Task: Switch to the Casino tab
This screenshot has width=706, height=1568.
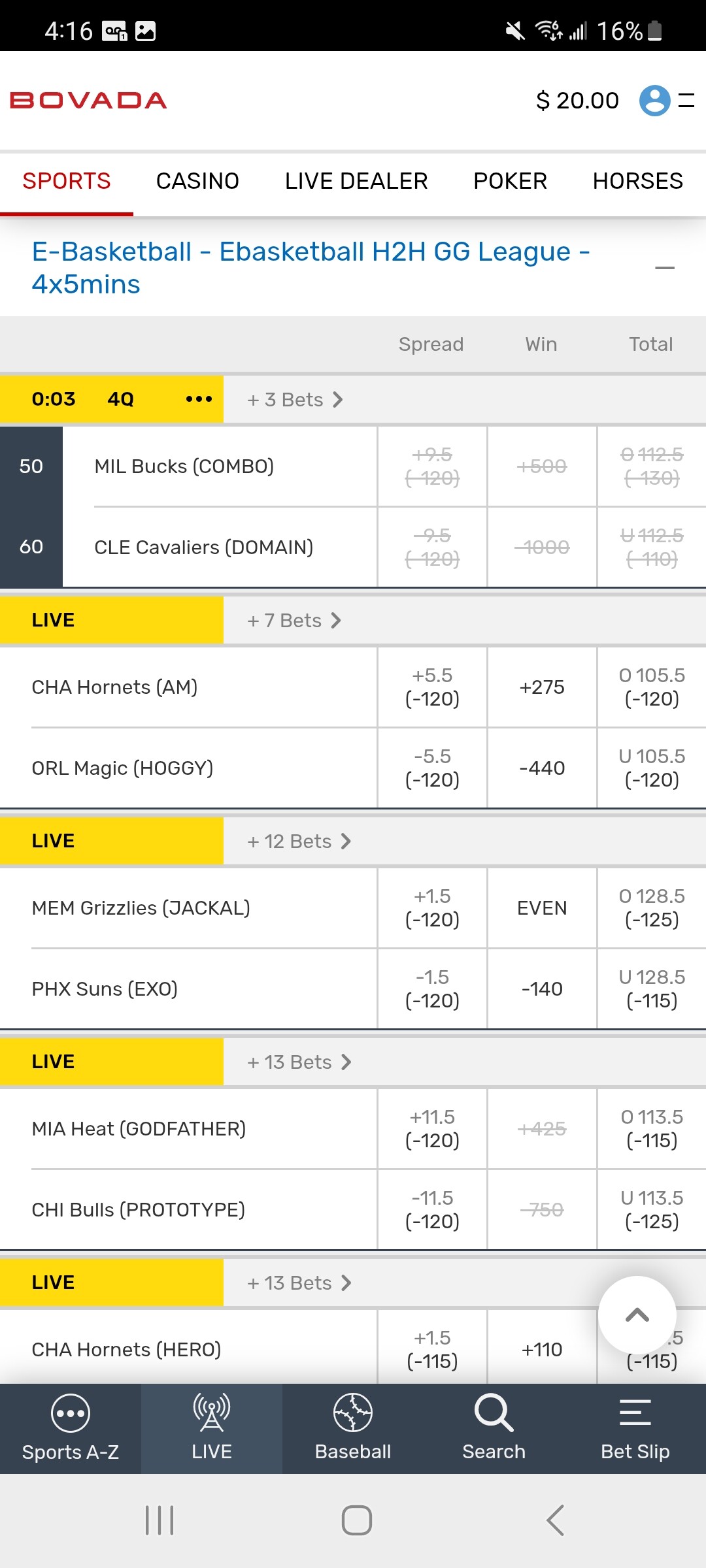Action: pyautogui.click(x=197, y=181)
